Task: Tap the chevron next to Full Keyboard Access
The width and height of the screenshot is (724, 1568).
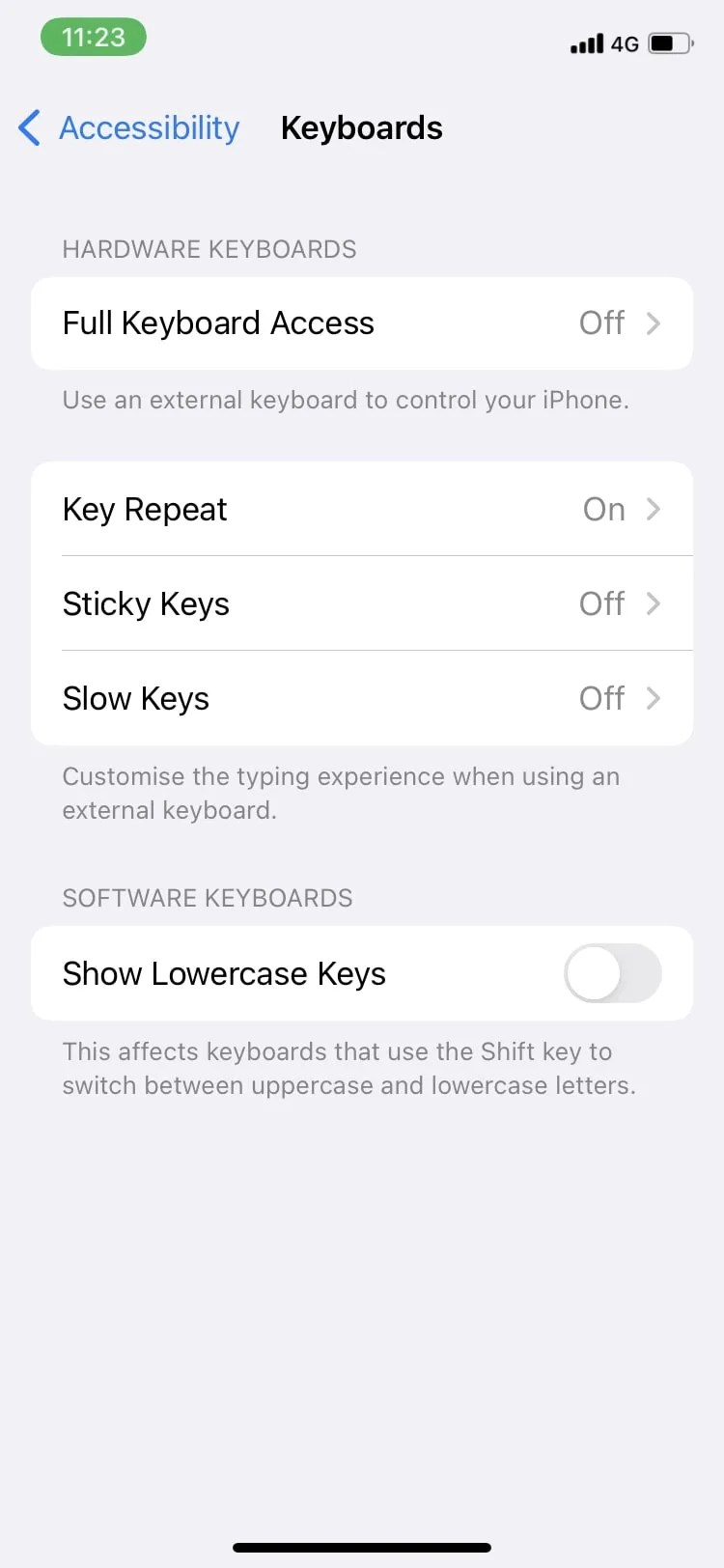Action: click(654, 323)
